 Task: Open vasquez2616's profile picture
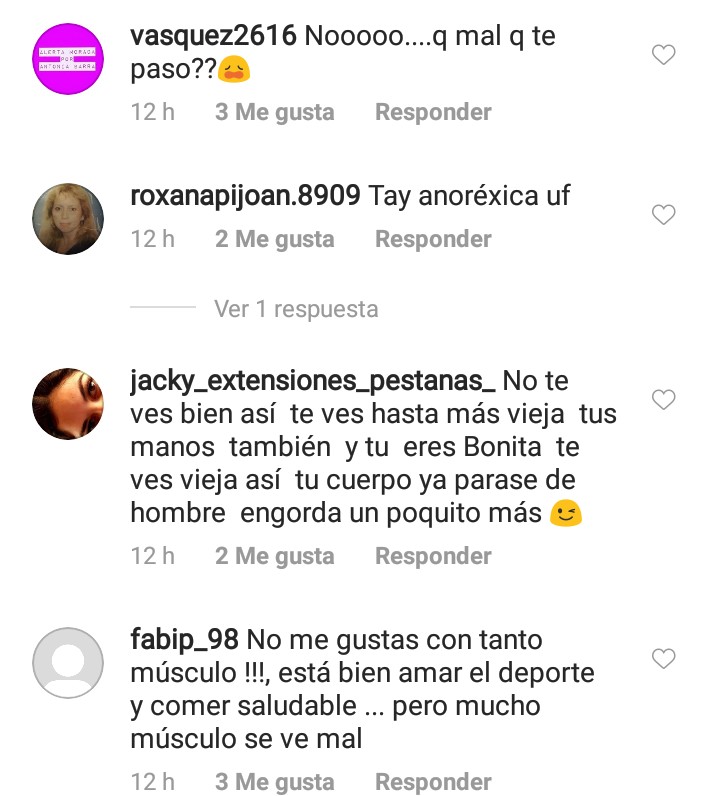(x=68, y=59)
